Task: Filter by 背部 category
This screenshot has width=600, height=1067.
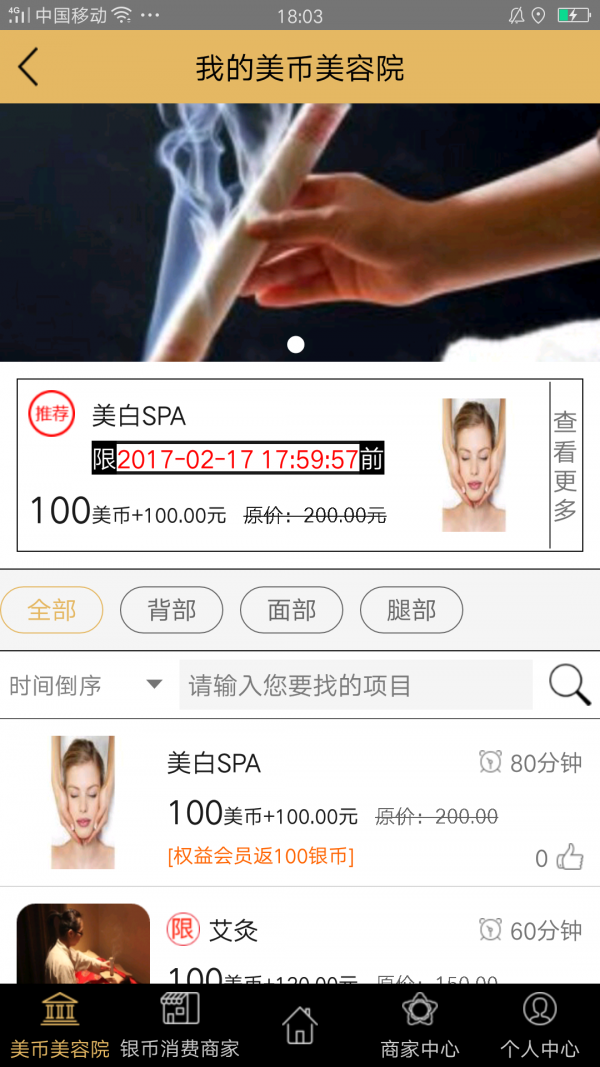Action: pyautogui.click(x=171, y=610)
